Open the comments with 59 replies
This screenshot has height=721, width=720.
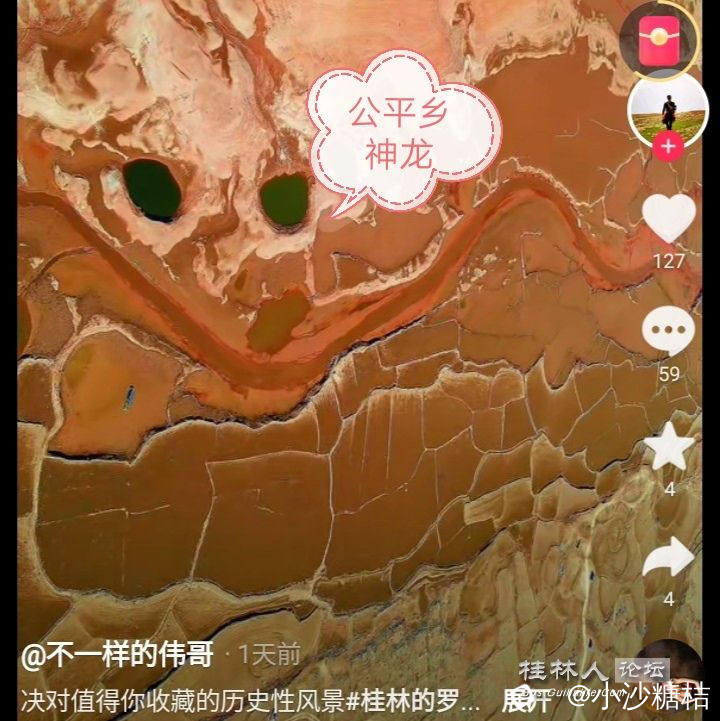point(667,331)
